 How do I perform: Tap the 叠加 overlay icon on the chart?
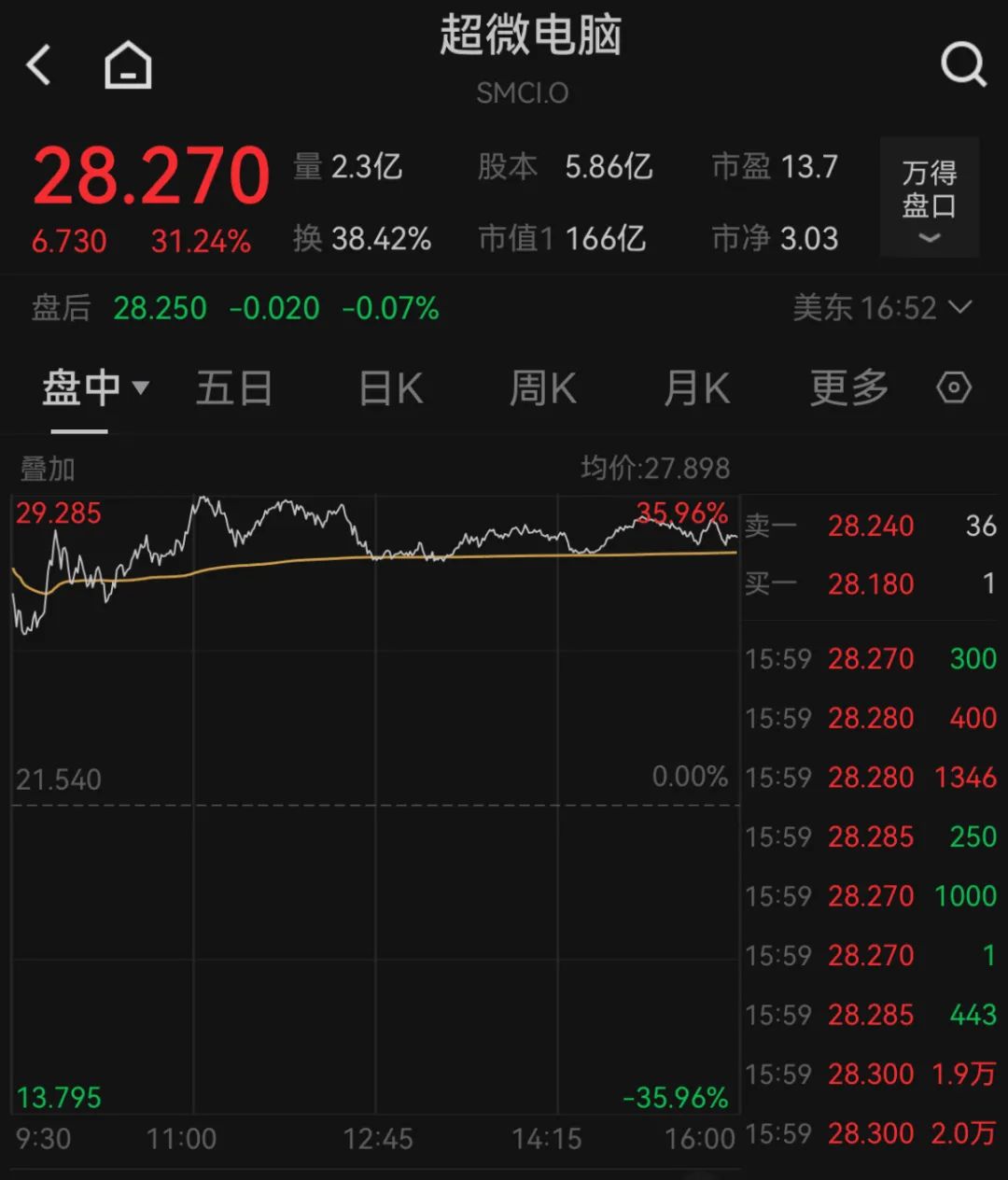point(47,469)
